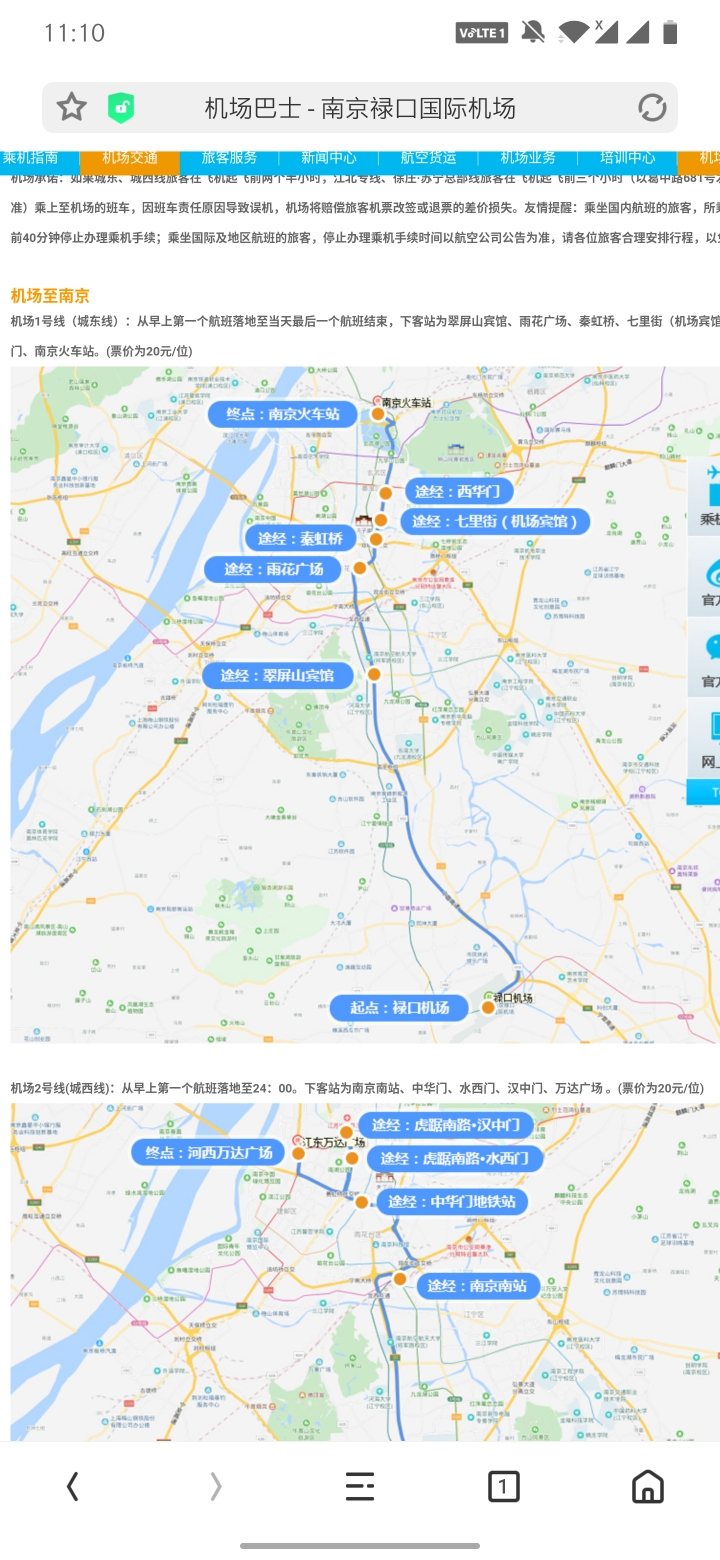
Task: Open the 航空货运 tab
Action: 429,158
